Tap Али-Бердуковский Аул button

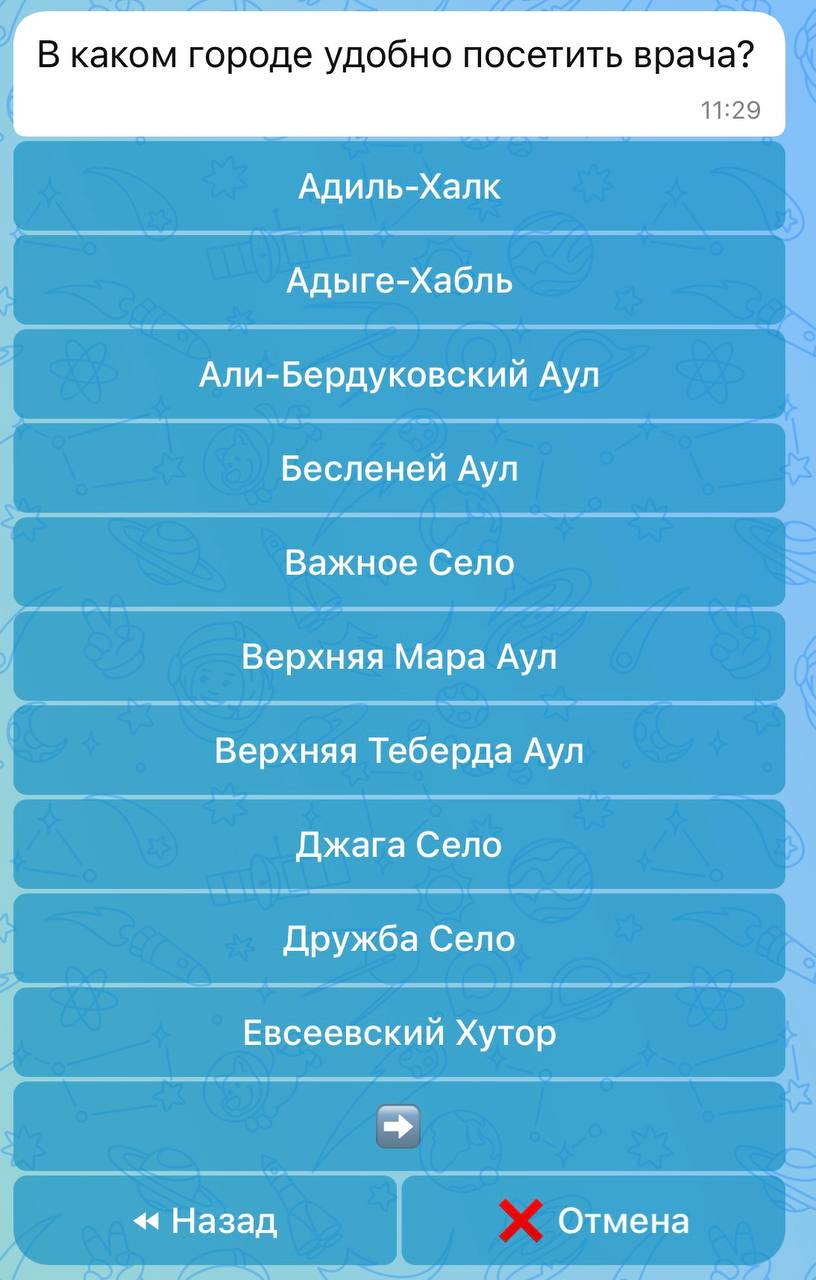[399, 375]
